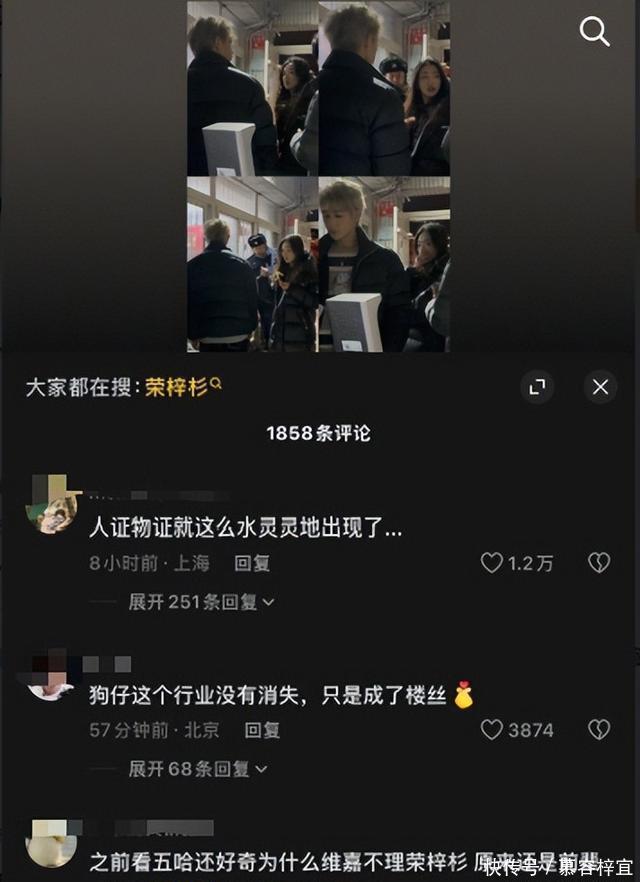Image resolution: width=640 pixels, height=882 pixels.
Task: Open the avatar of the 人证物证 commenter
Action: pyautogui.click(x=52, y=509)
